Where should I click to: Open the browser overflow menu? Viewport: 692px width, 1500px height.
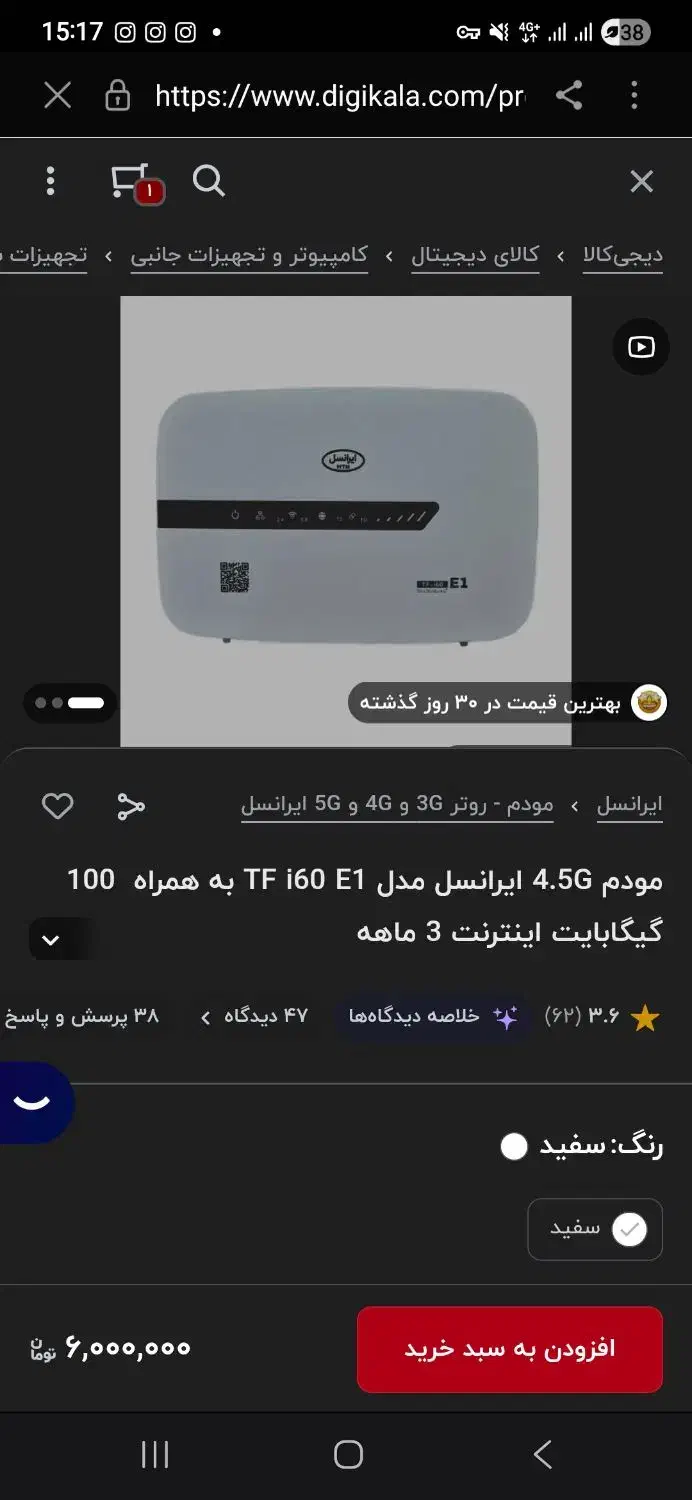click(x=634, y=96)
